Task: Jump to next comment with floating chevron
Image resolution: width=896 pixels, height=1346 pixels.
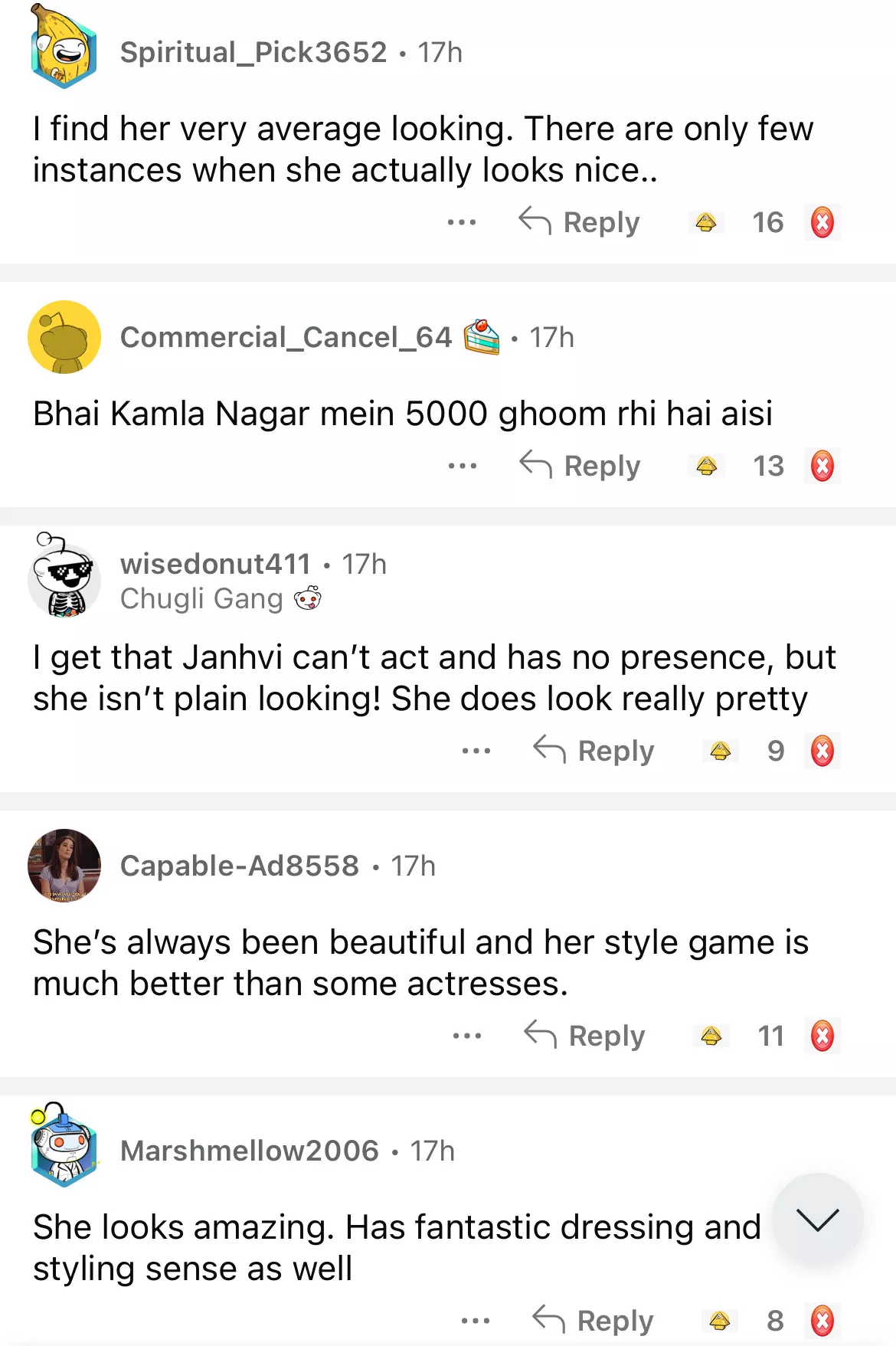Action: pos(817,1219)
